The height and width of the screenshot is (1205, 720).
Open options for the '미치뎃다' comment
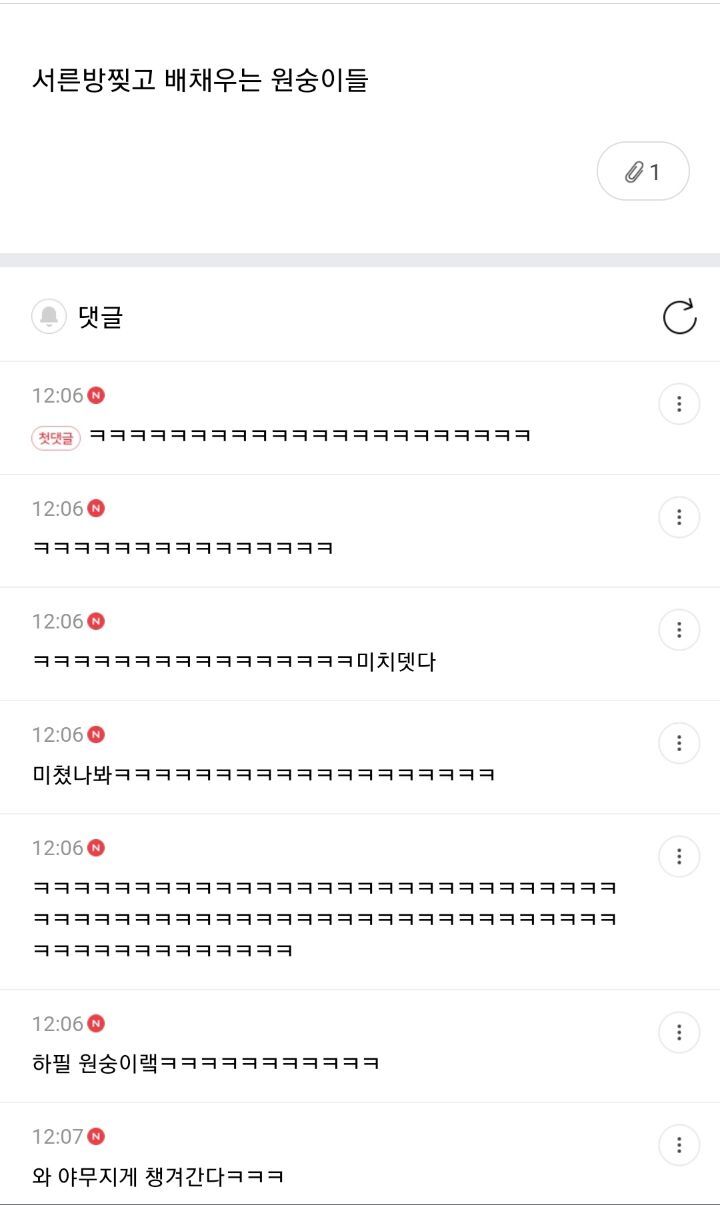pos(679,630)
